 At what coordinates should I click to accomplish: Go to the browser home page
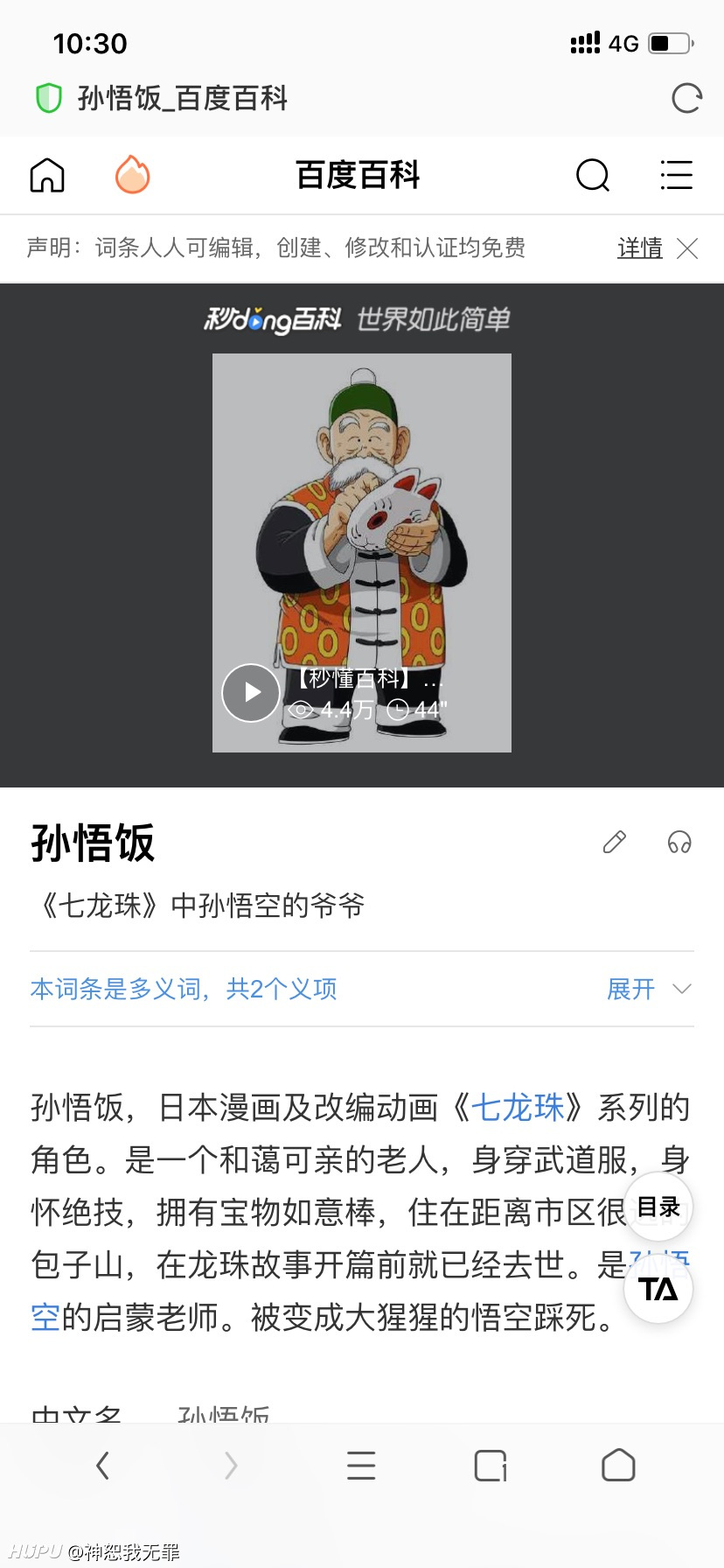point(618,1465)
